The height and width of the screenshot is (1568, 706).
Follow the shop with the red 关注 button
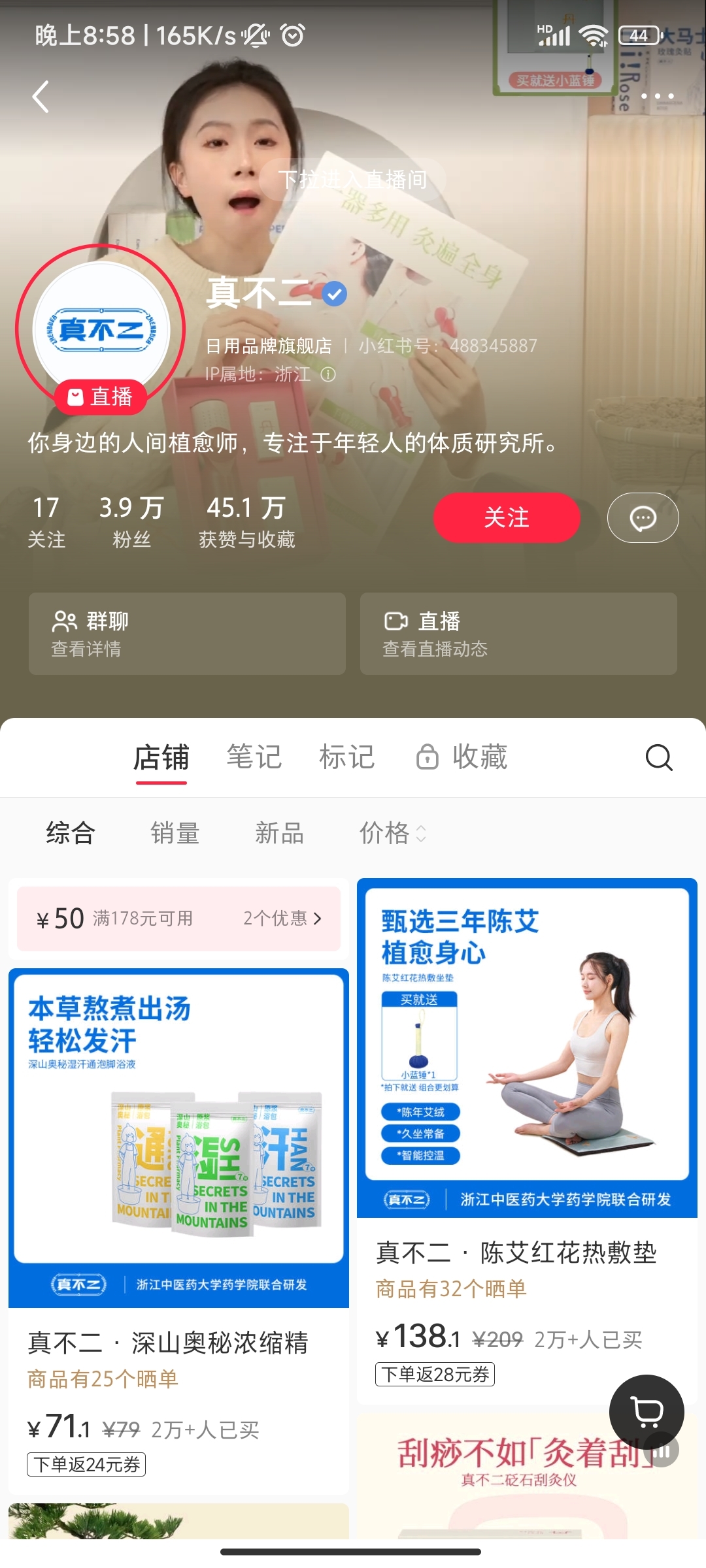(x=507, y=517)
